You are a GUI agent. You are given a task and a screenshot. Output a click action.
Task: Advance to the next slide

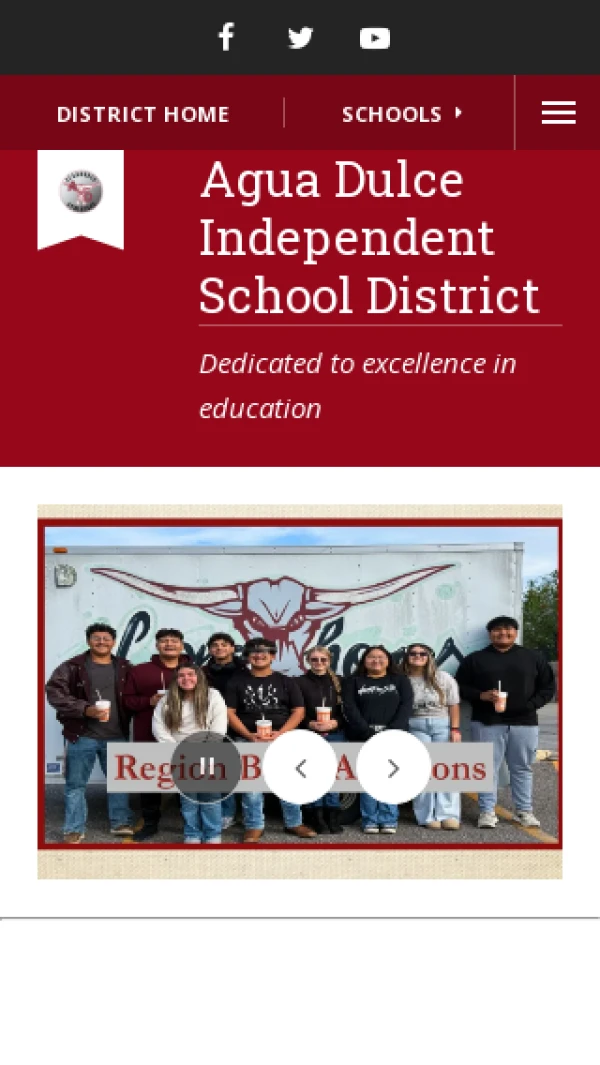(x=393, y=767)
